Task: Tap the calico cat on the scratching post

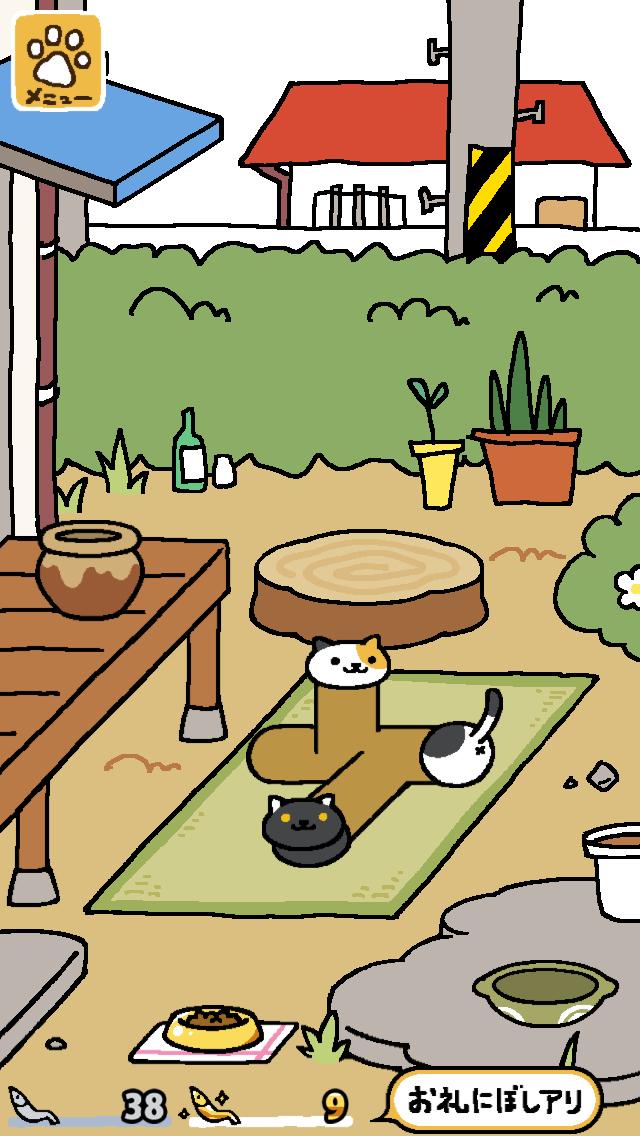Action: pyautogui.click(x=345, y=663)
